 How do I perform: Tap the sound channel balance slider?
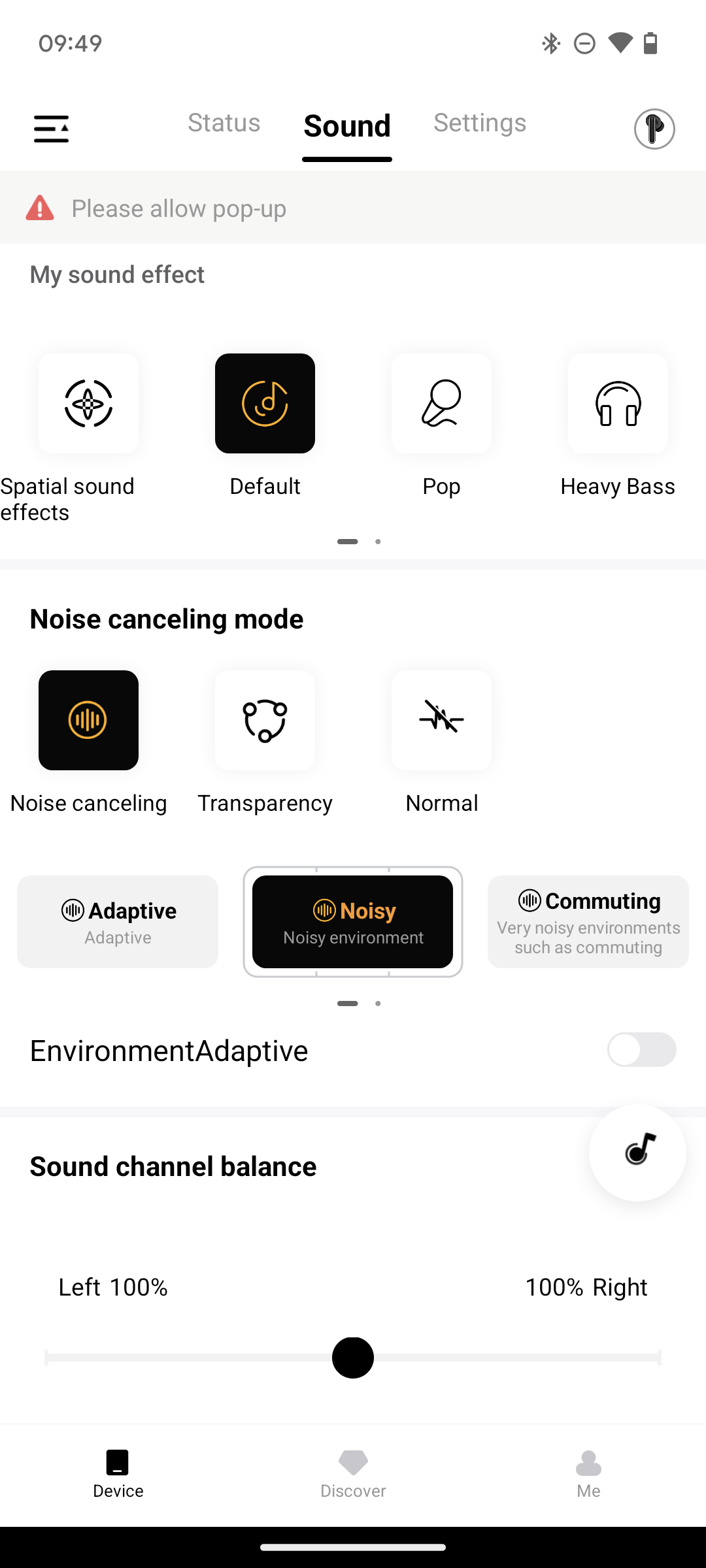point(353,1358)
